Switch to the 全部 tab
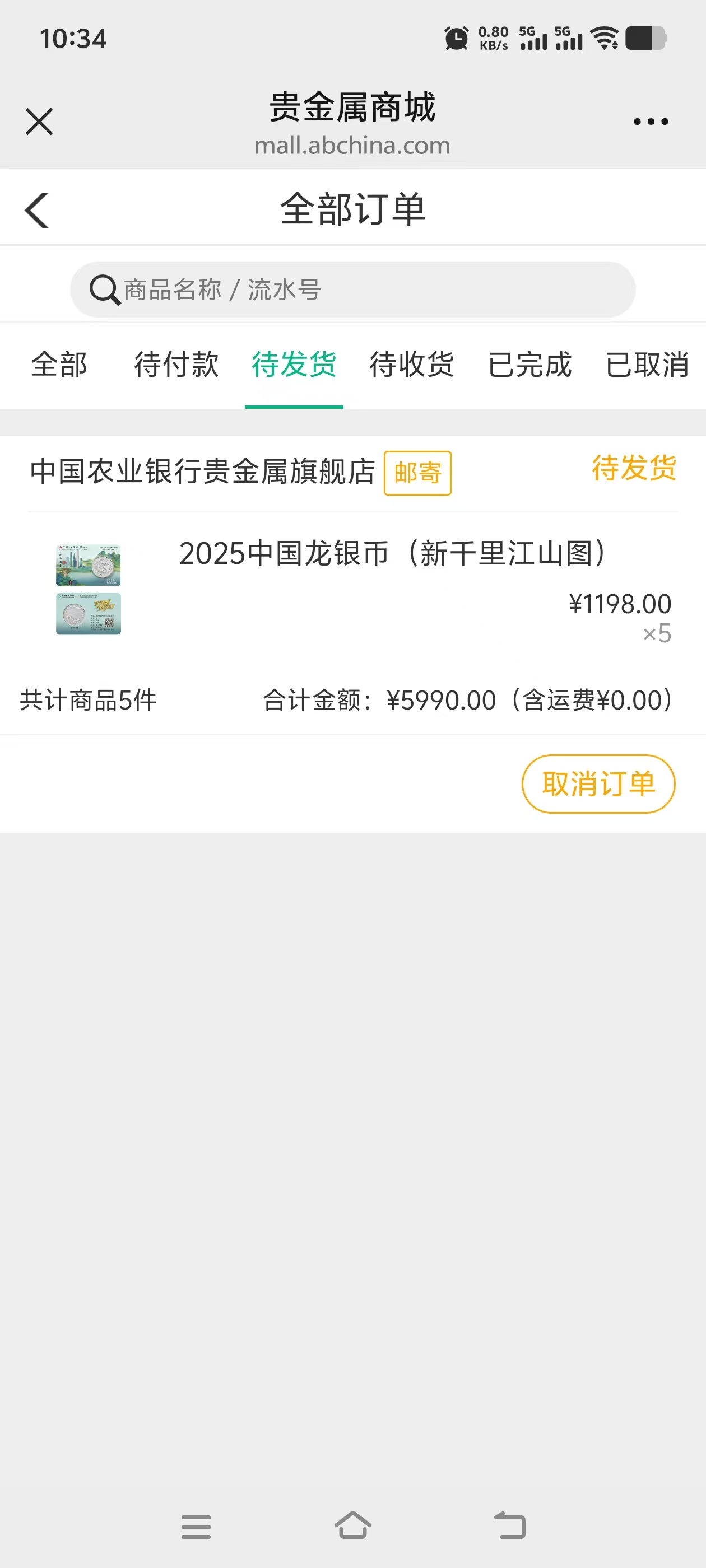The image size is (706, 1568). (x=59, y=365)
